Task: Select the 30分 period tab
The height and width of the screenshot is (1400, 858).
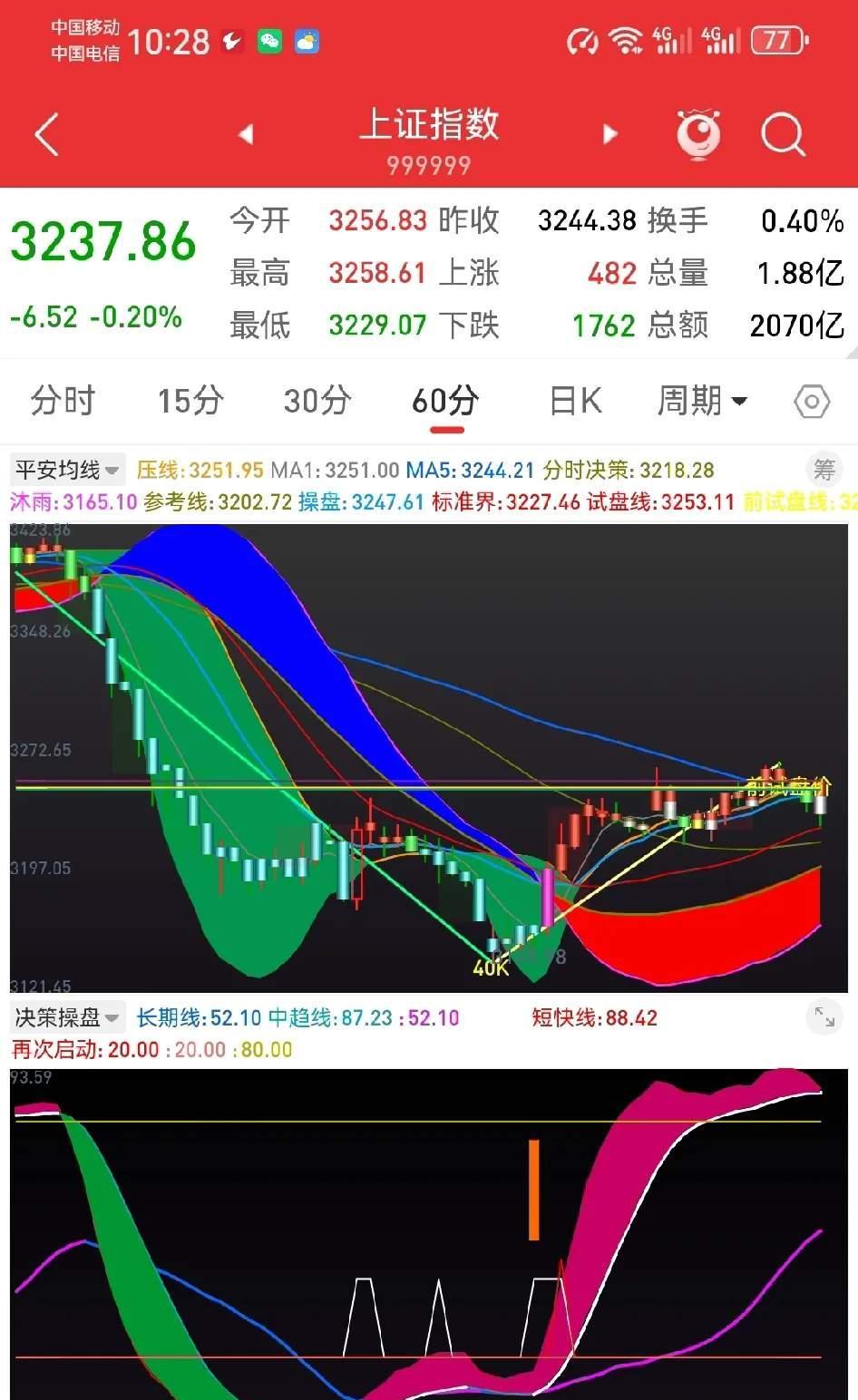Action: [x=317, y=400]
